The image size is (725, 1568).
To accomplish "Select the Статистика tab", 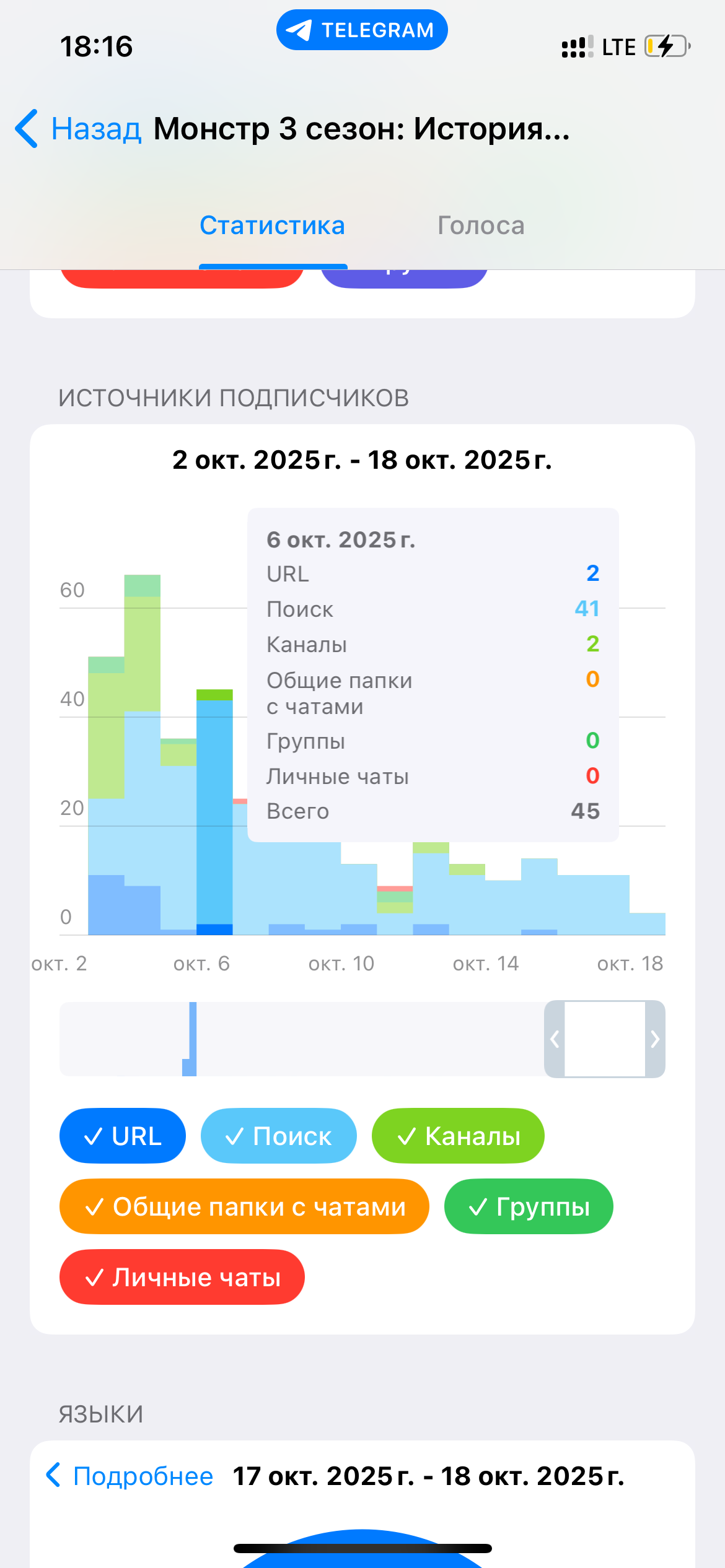I will (x=272, y=225).
